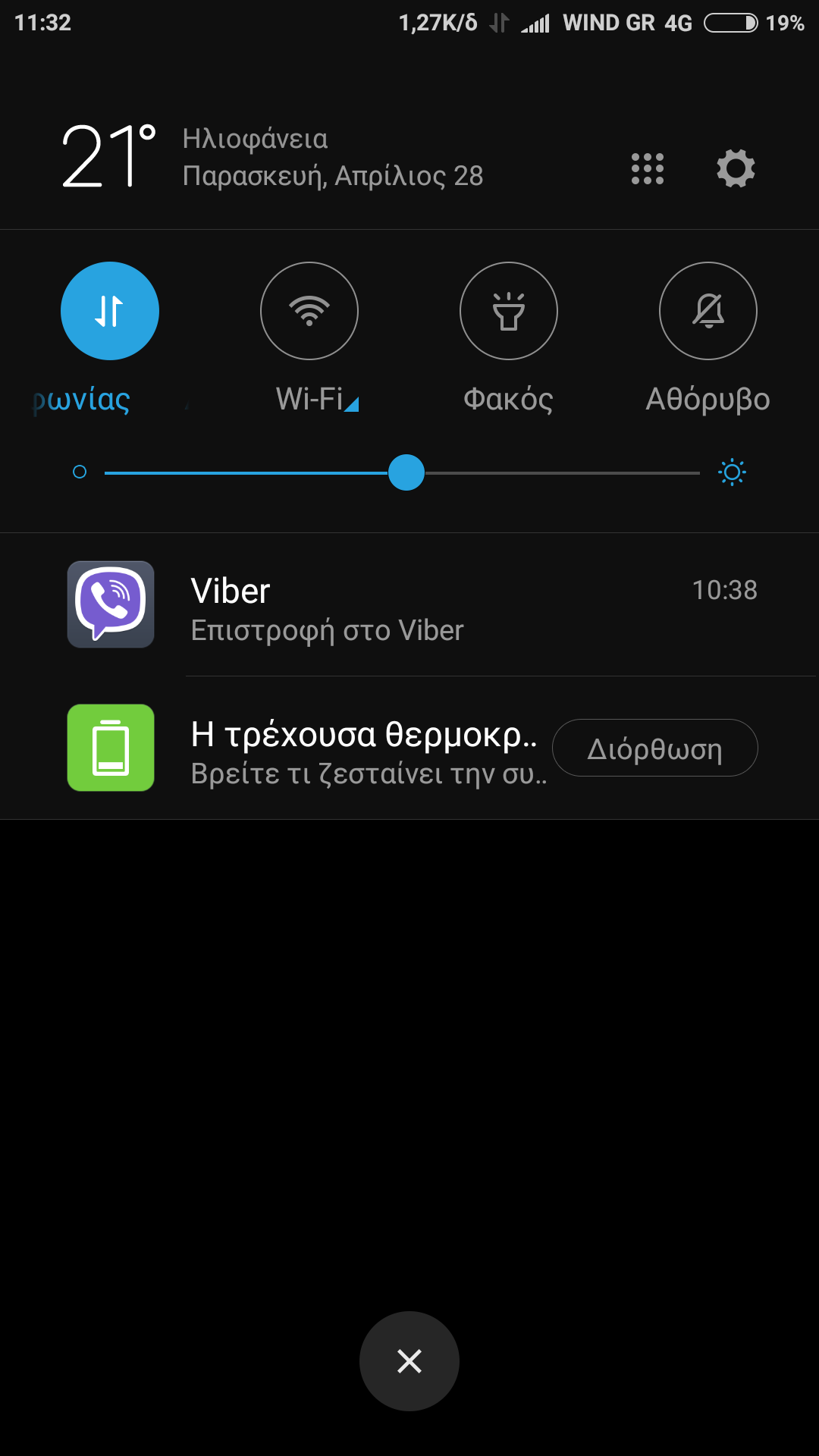Image resolution: width=819 pixels, height=1456 pixels.
Task: Tap the brightness slider handle
Action: click(x=406, y=472)
